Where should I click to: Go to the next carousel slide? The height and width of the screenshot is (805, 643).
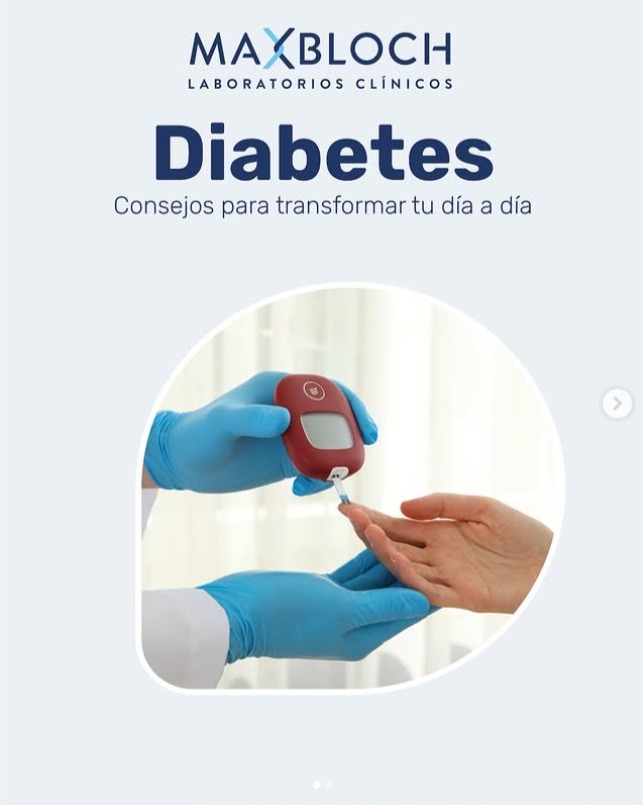(617, 403)
